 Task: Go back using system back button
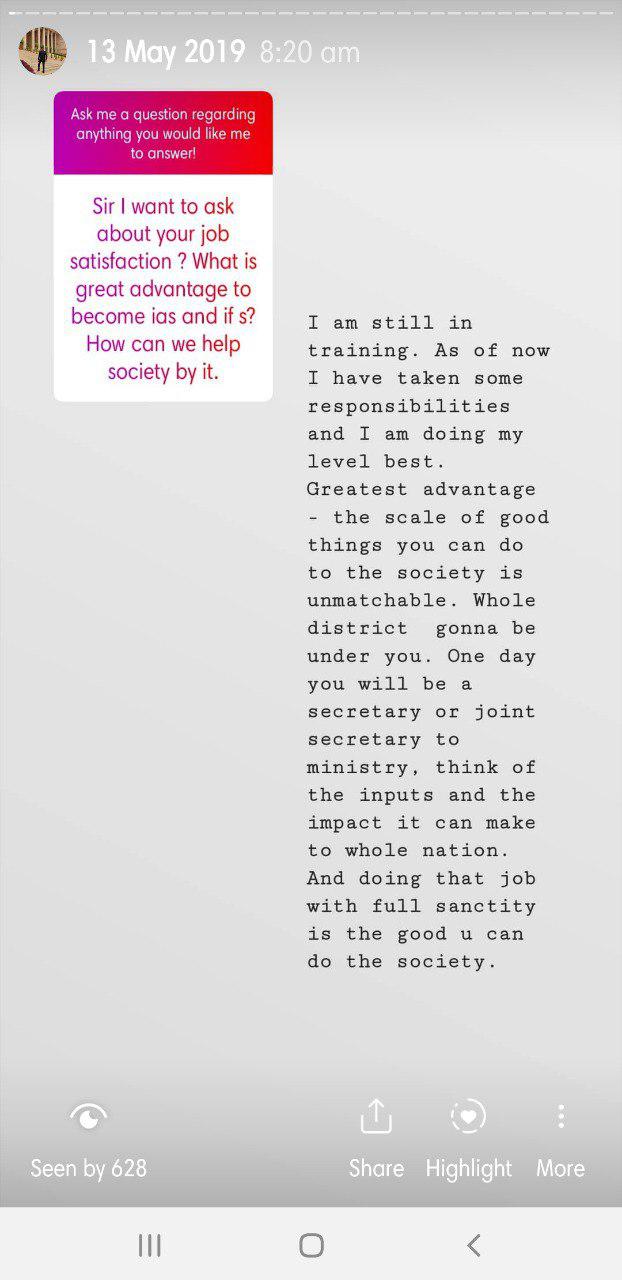(x=474, y=1245)
